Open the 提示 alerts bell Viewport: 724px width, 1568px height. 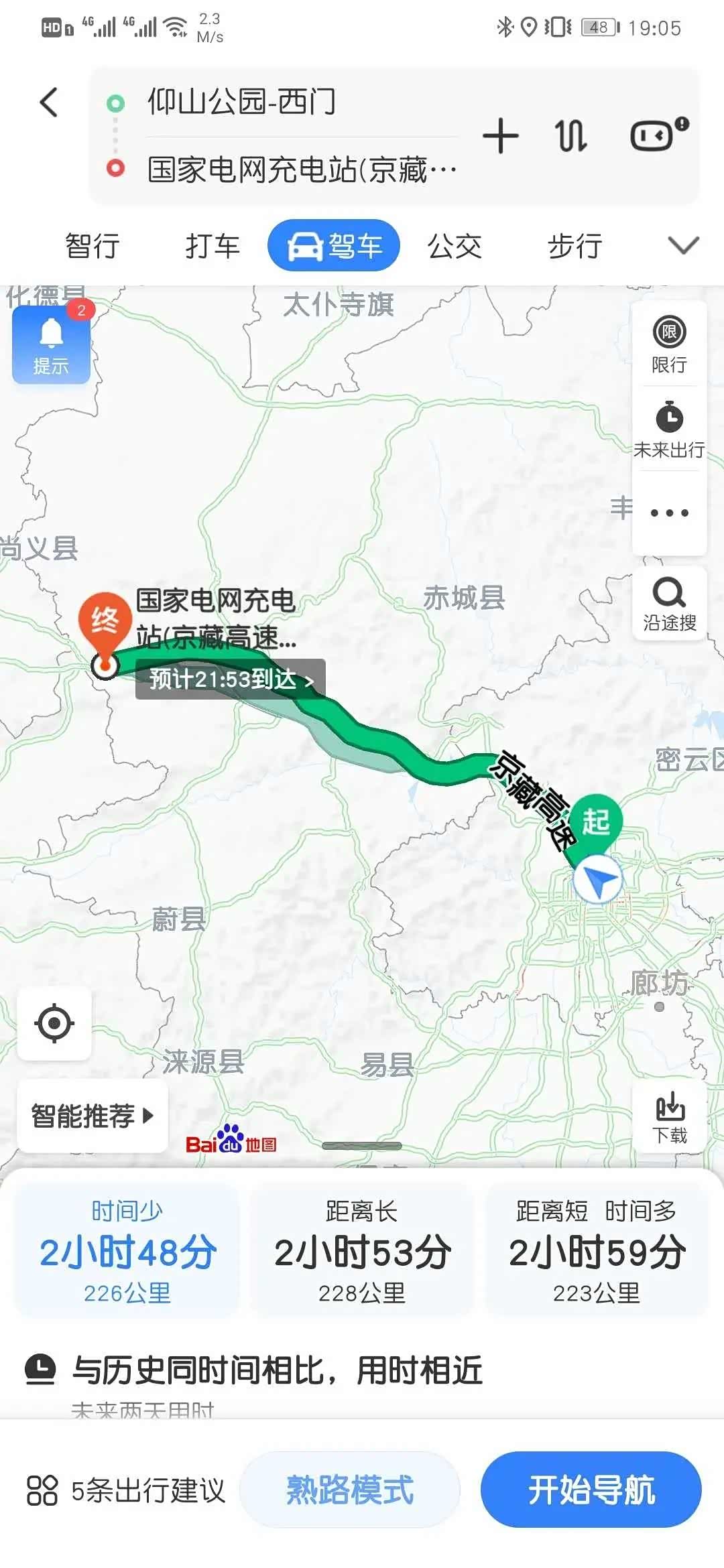click(51, 344)
